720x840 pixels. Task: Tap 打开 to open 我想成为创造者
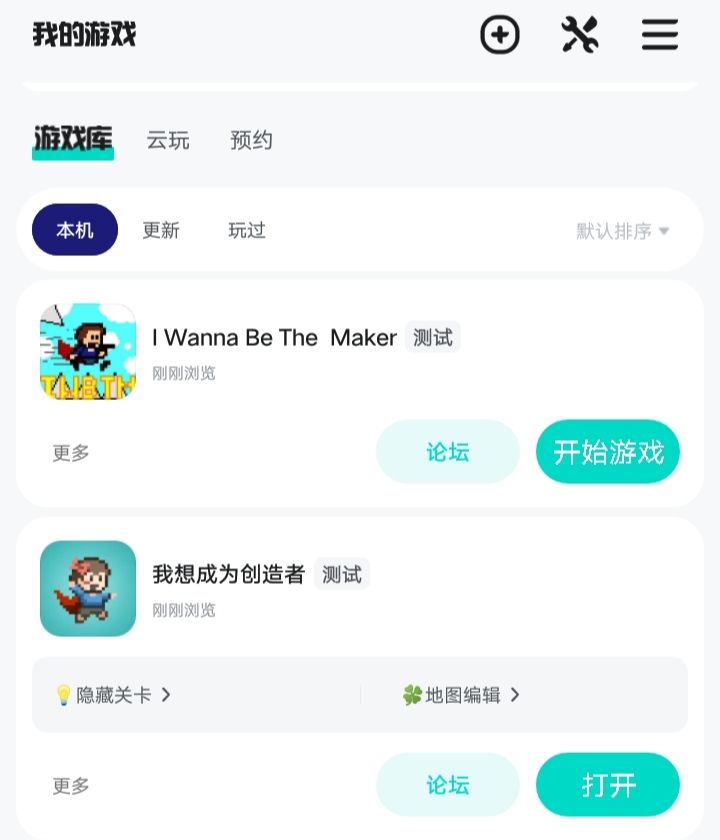608,785
